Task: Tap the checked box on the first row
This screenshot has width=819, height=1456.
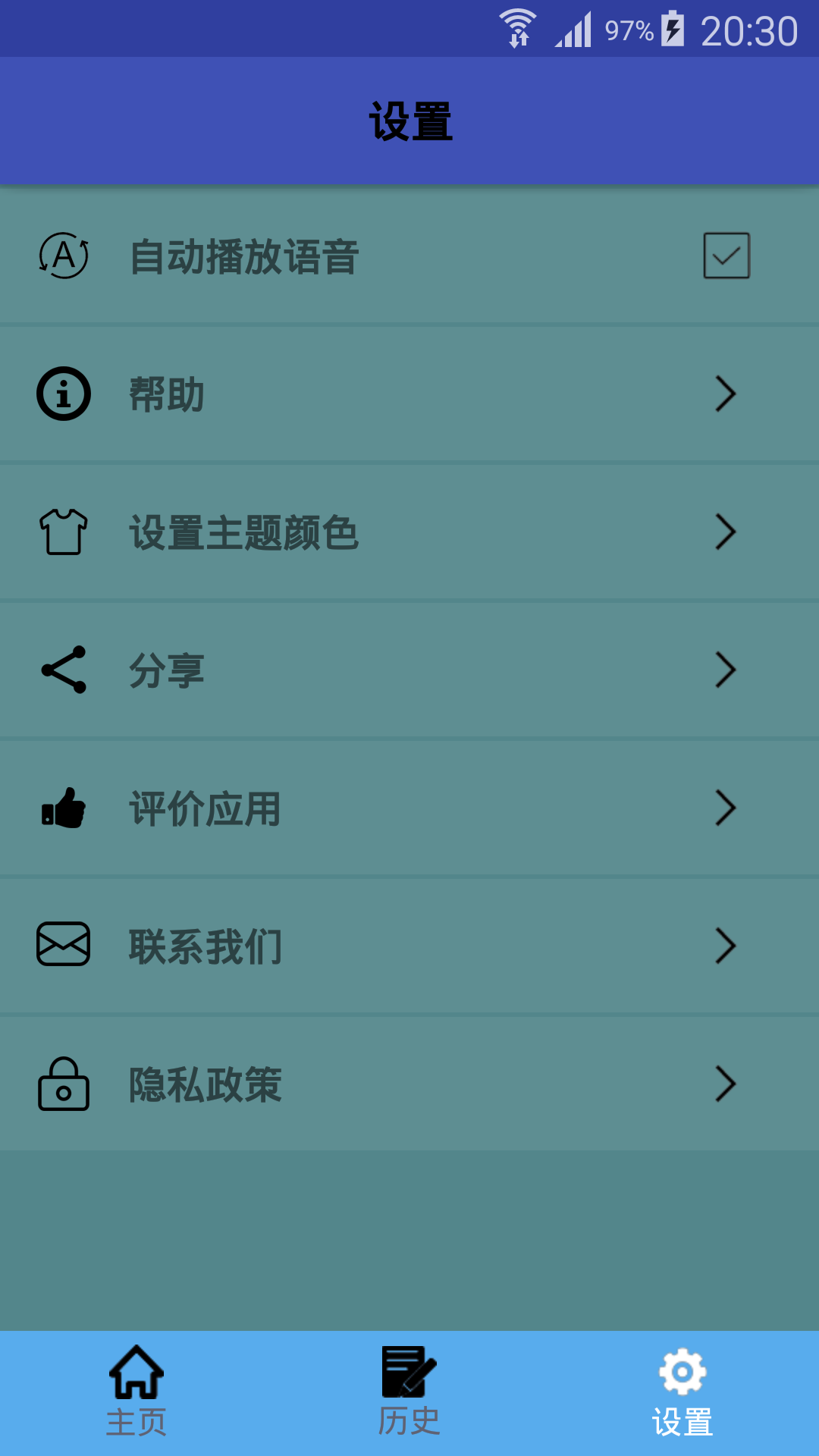Action: pos(726,256)
